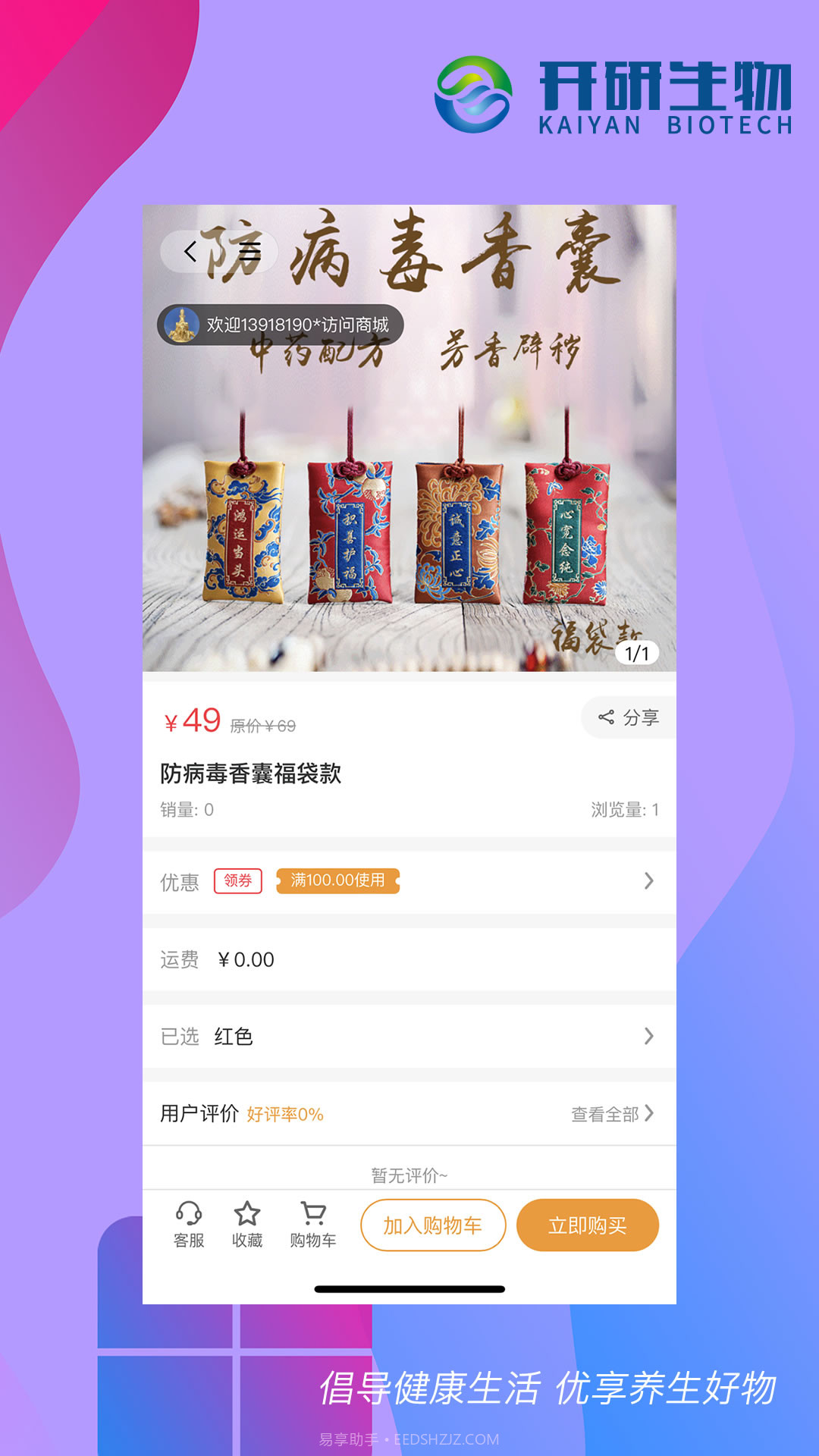The width and height of the screenshot is (819, 1456).
Task: Click the Kaiyan Biotech logo at the top
Action: (x=614, y=95)
